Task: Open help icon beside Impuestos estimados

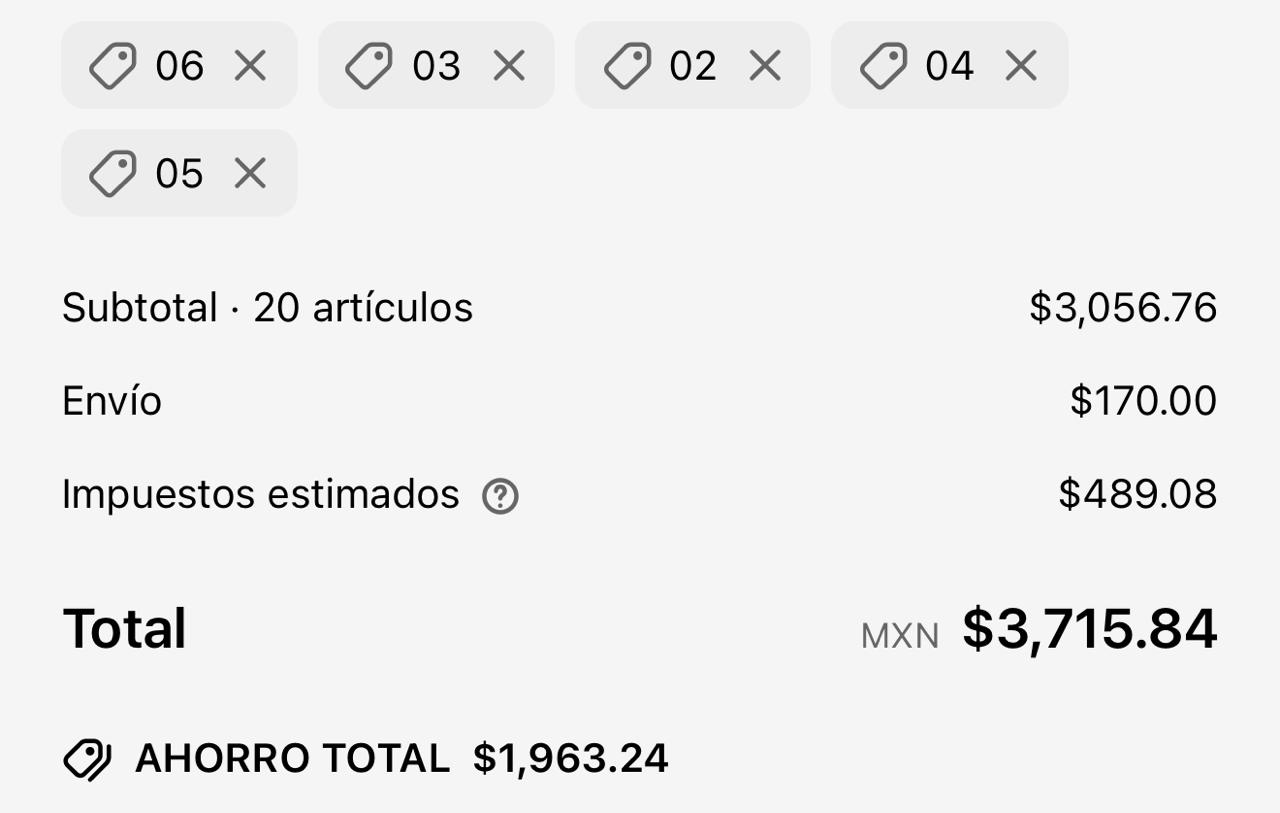Action: [x=500, y=496]
